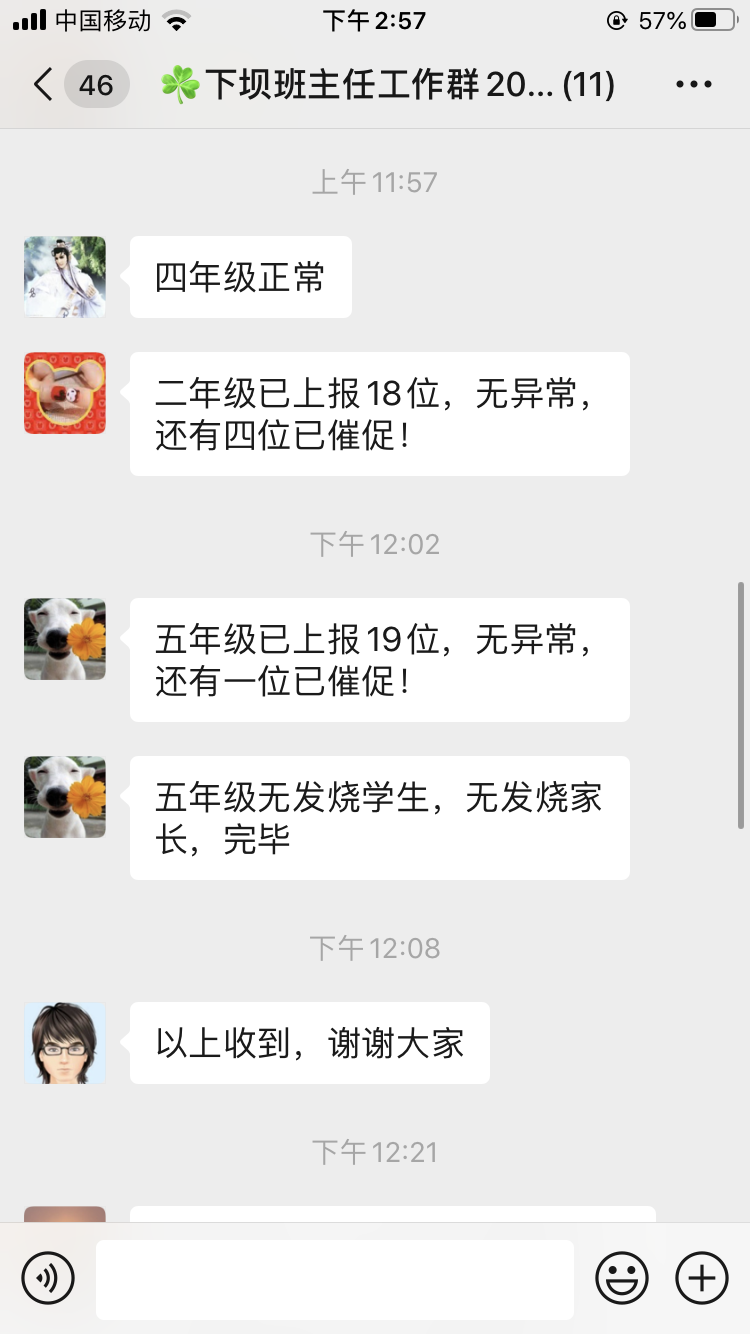Open profile of sender of 以上收到，谢谢大家

[65, 1043]
